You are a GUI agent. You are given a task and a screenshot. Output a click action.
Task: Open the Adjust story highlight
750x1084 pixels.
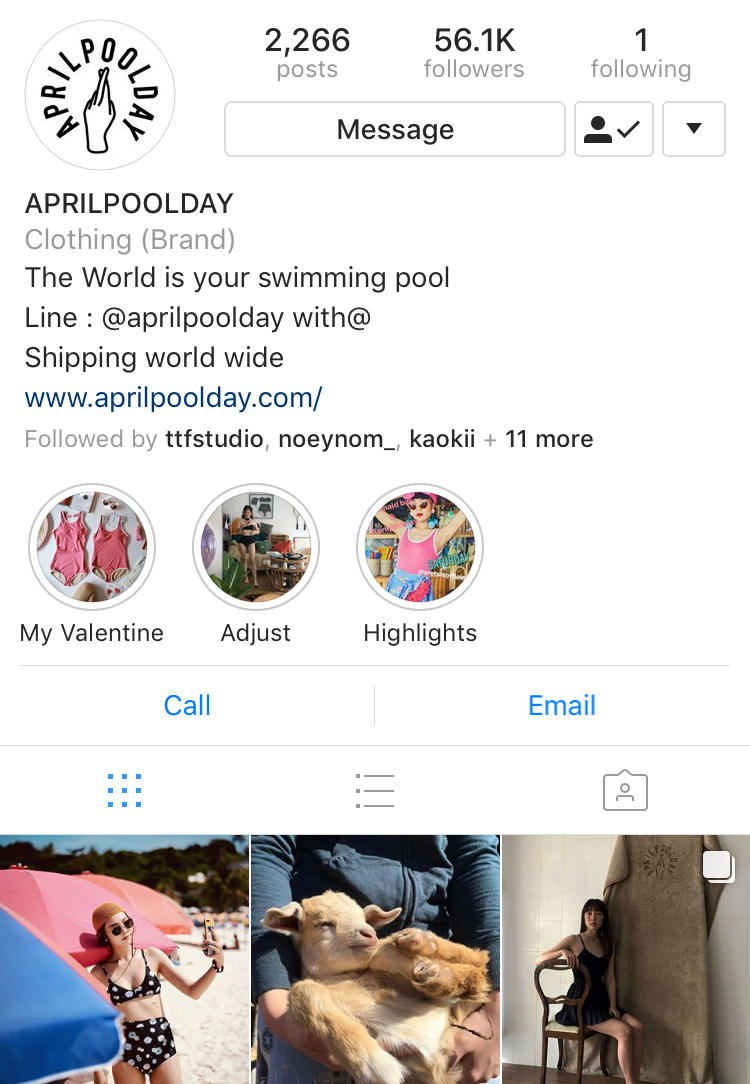click(256, 547)
